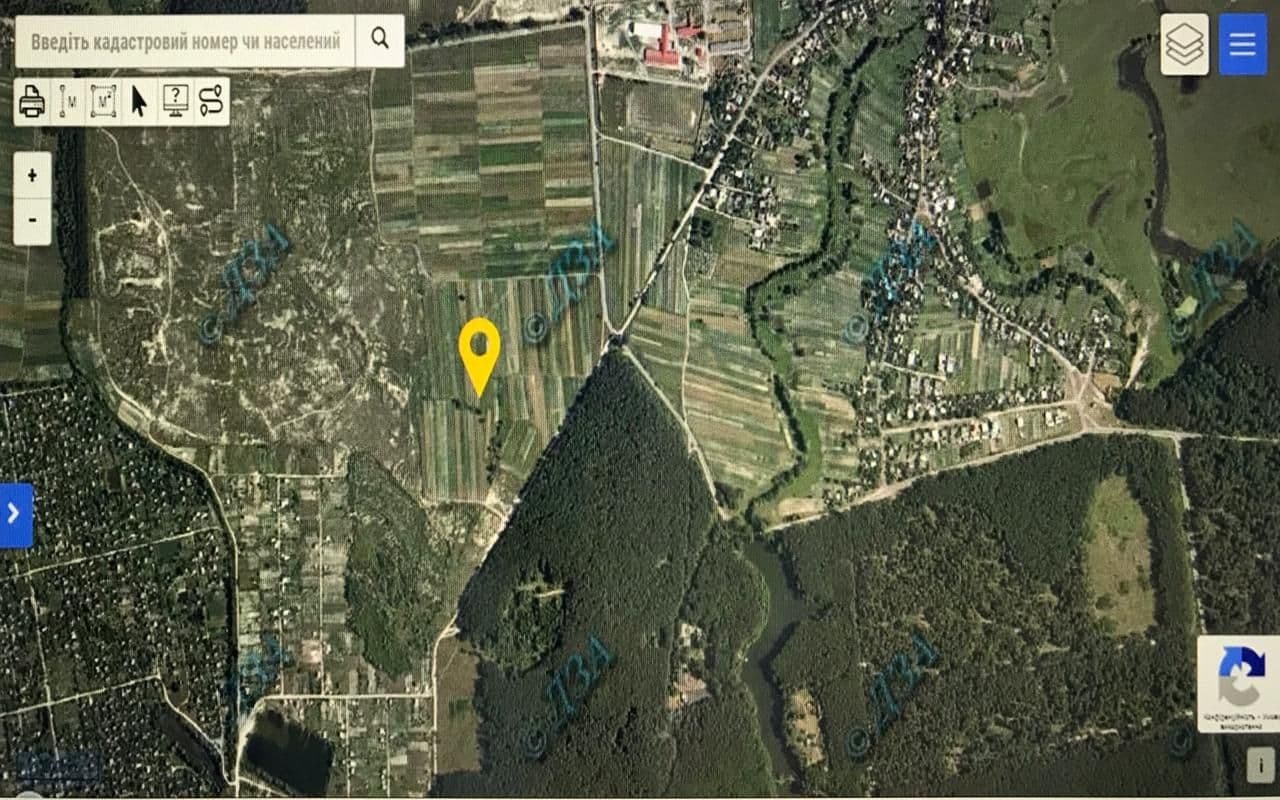
Task: Expand the blue side panel arrow
Action: coord(15,514)
